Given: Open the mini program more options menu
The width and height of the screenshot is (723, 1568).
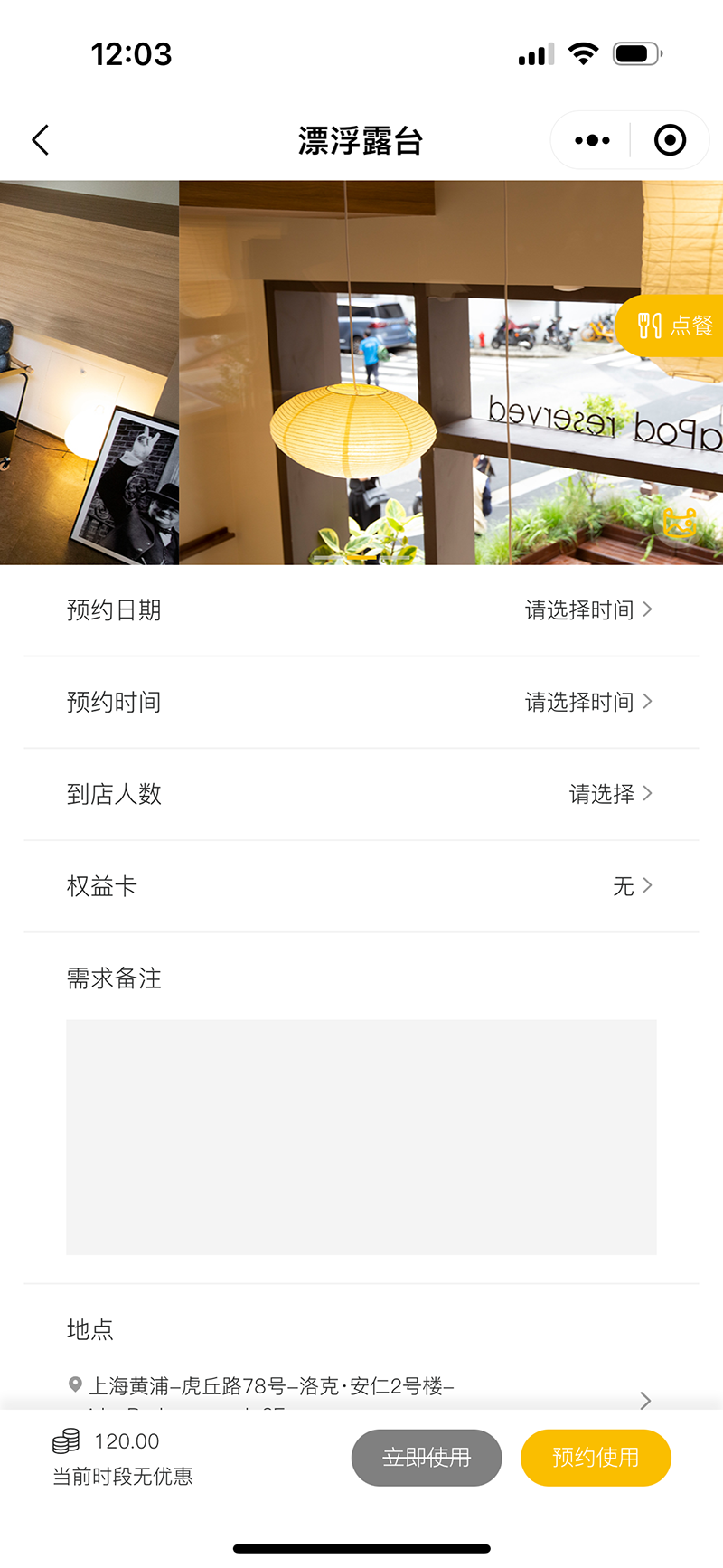Looking at the screenshot, I should click(592, 140).
